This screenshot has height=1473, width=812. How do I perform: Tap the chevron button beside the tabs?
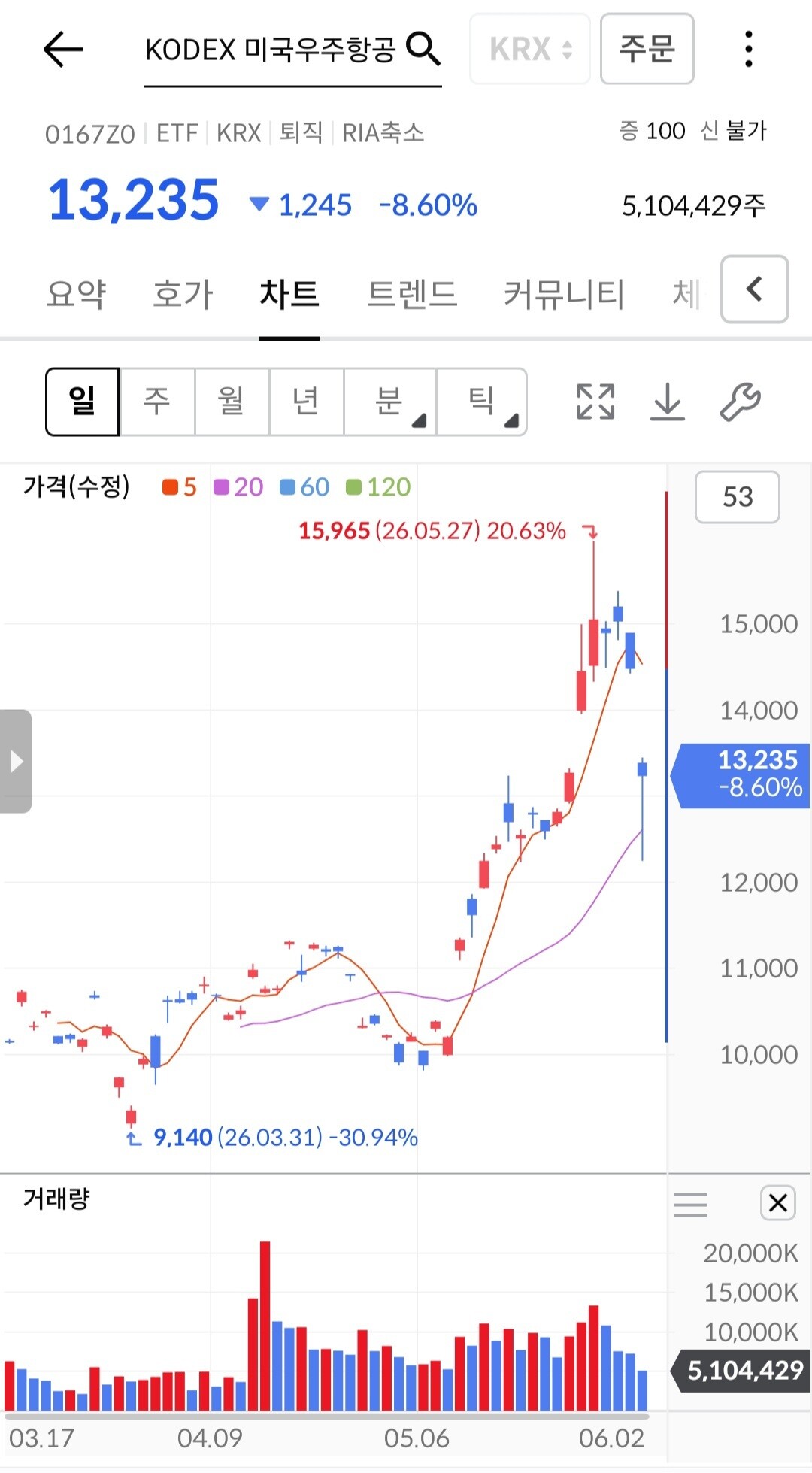(755, 289)
